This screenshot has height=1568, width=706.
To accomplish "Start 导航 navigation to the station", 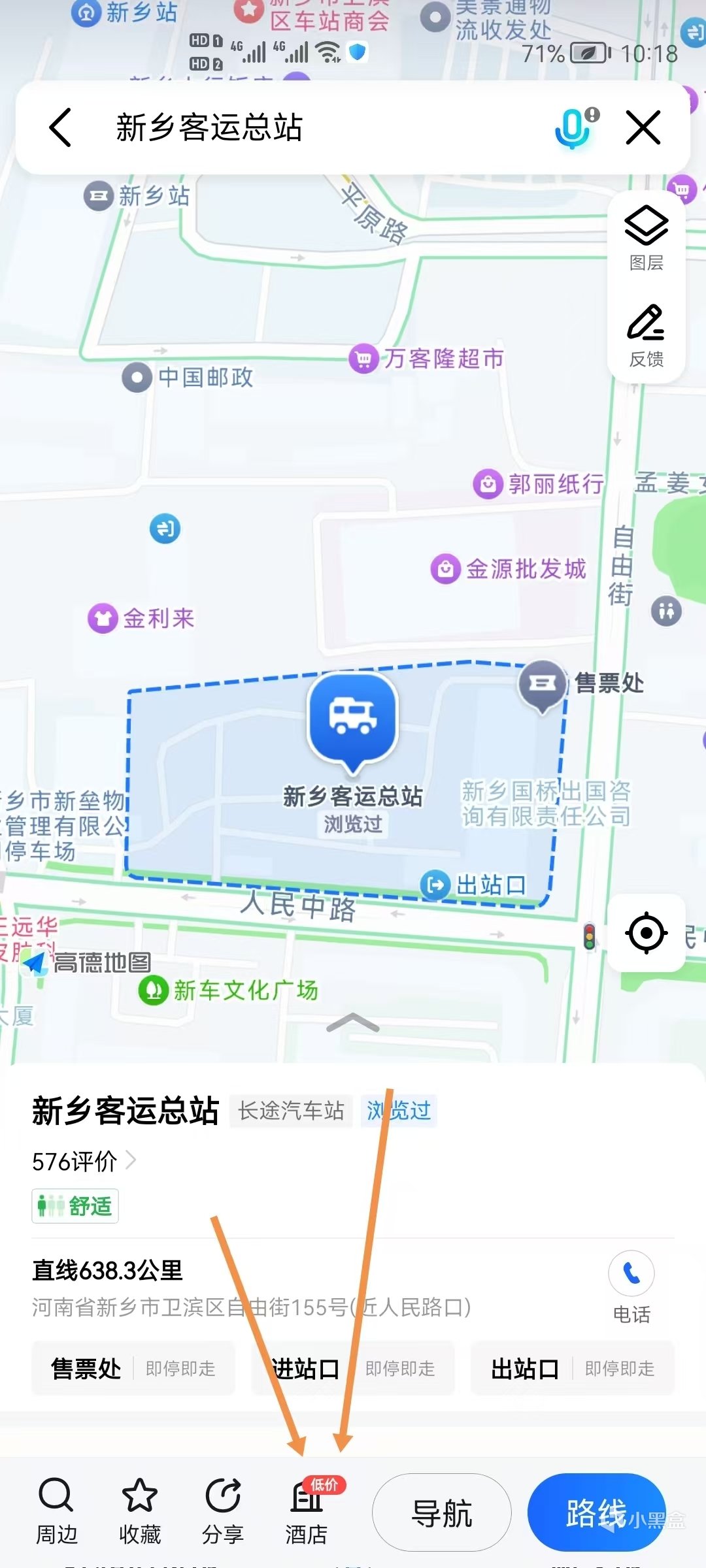I will [442, 1513].
